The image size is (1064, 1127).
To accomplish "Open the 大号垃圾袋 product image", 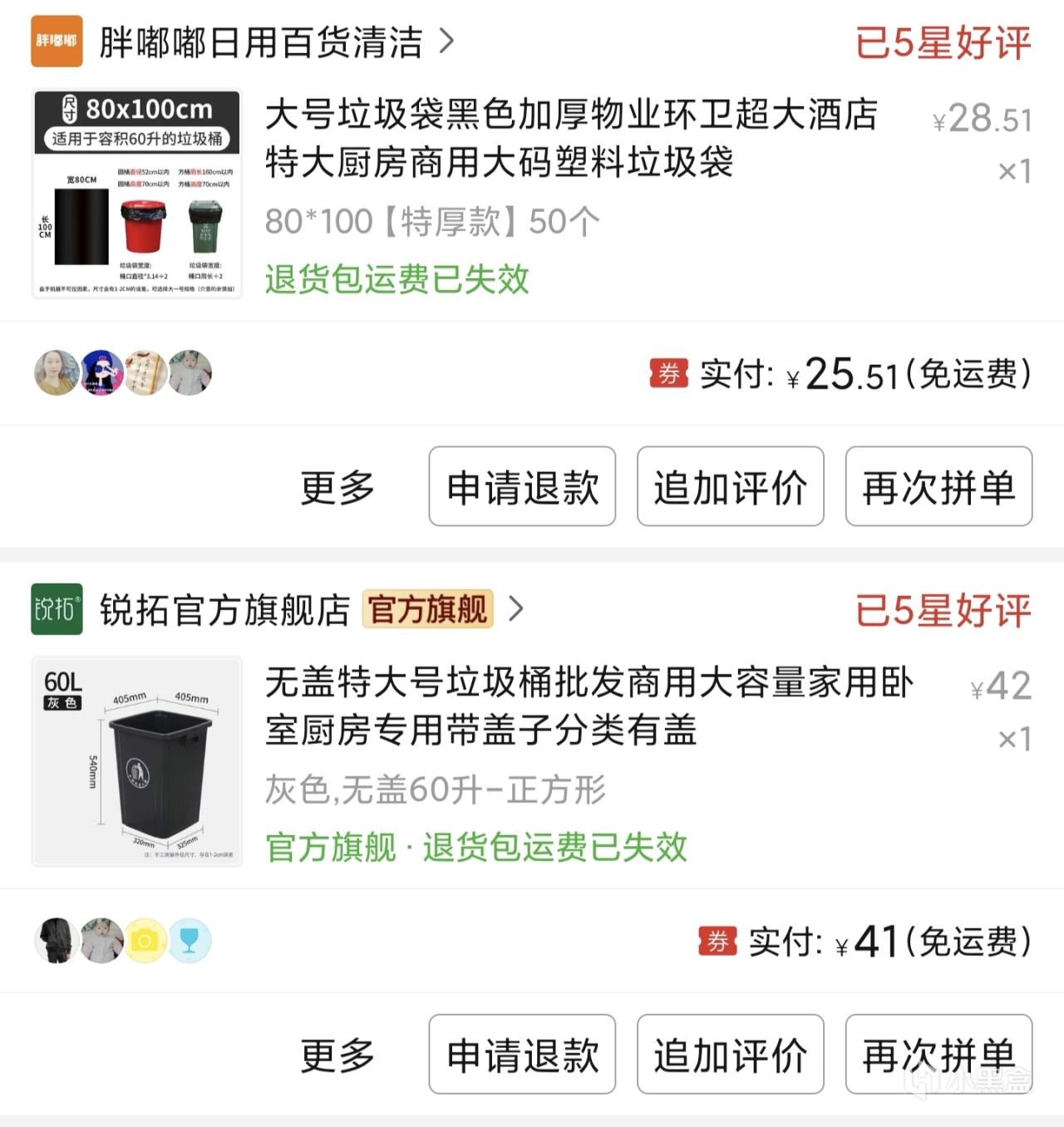I will pos(137,194).
